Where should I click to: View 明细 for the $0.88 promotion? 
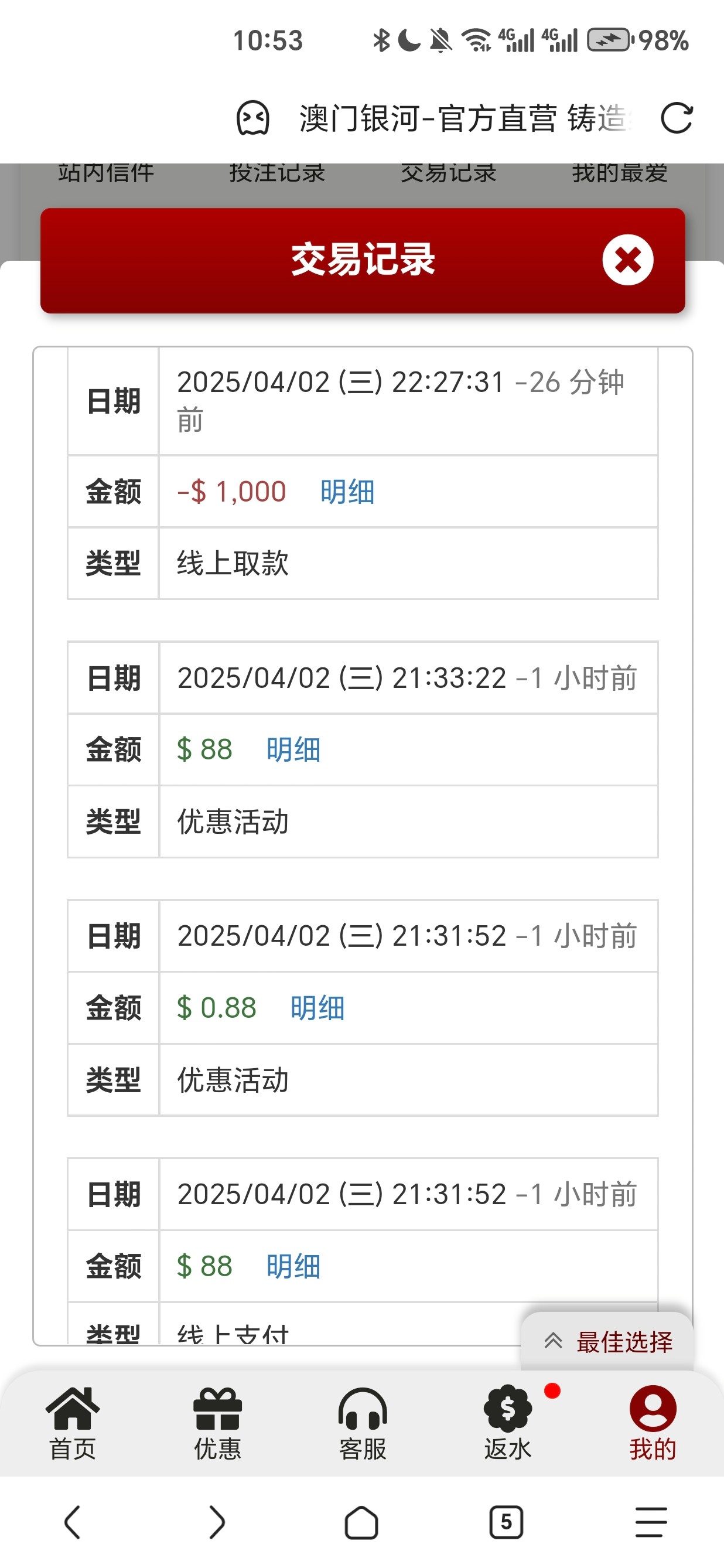[317, 1007]
